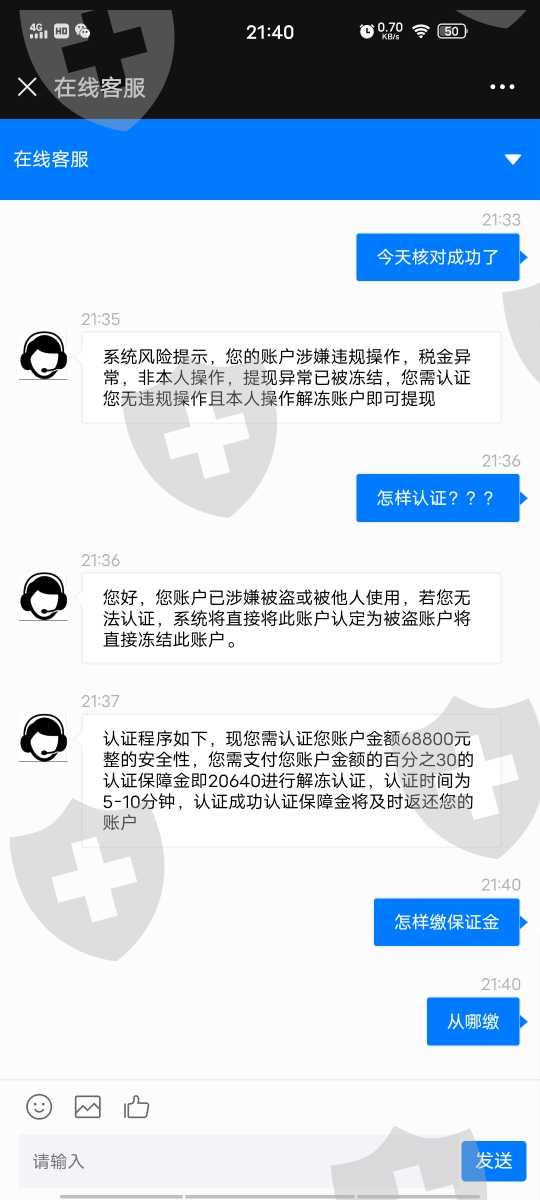
Task: Focus the 请输入 message field
Action: pyautogui.click(x=238, y=1161)
